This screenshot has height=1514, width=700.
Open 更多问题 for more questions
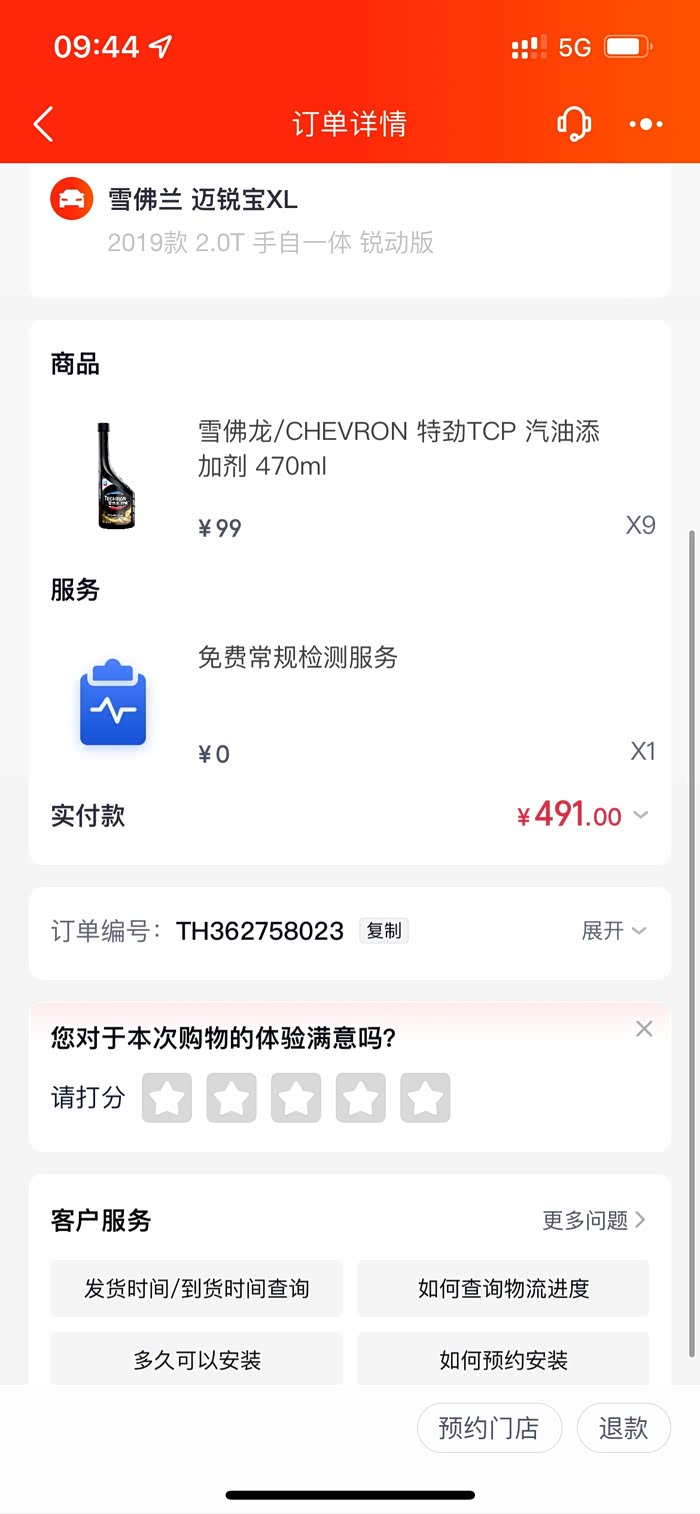[594, 1220]
